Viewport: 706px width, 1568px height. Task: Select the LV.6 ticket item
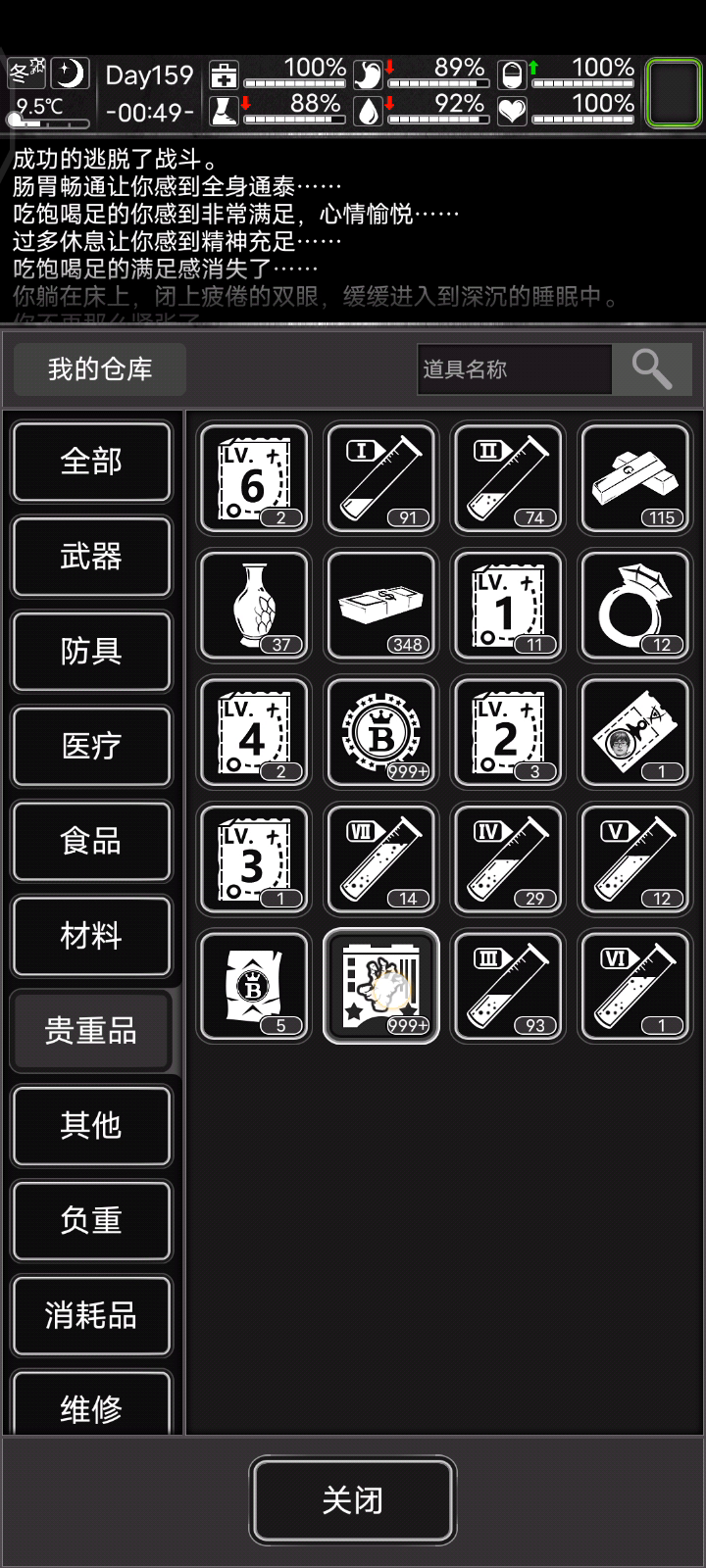pyautogui.click(x=254, y=478)
